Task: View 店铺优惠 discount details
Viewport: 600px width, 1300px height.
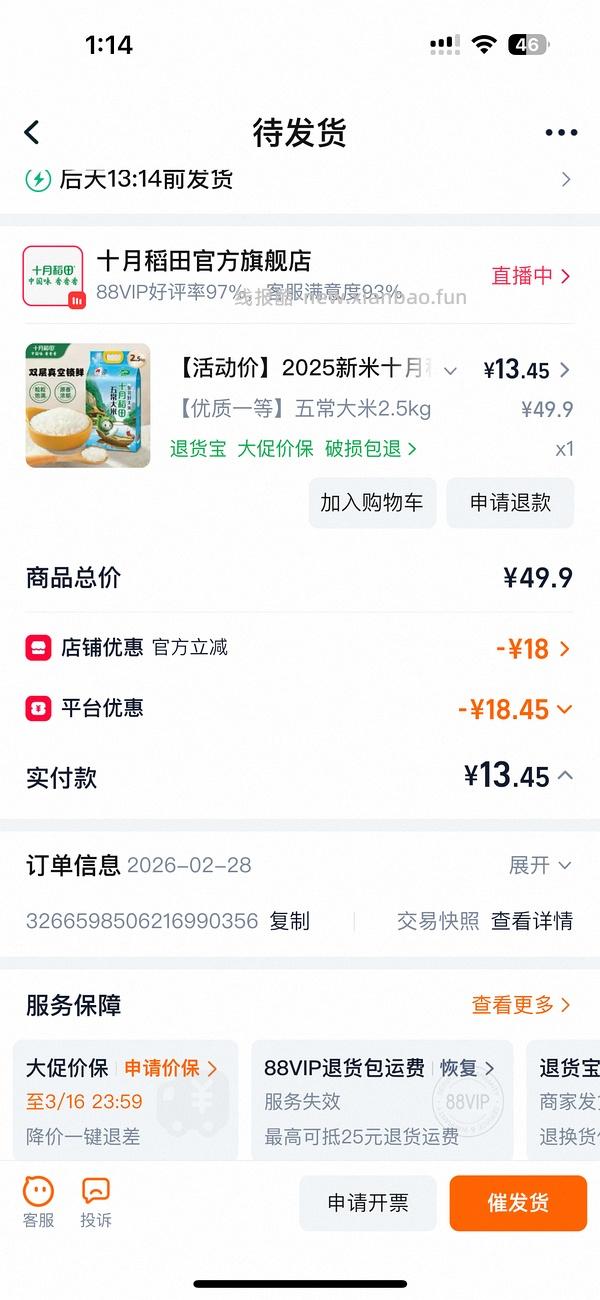Action: [532, 649]
